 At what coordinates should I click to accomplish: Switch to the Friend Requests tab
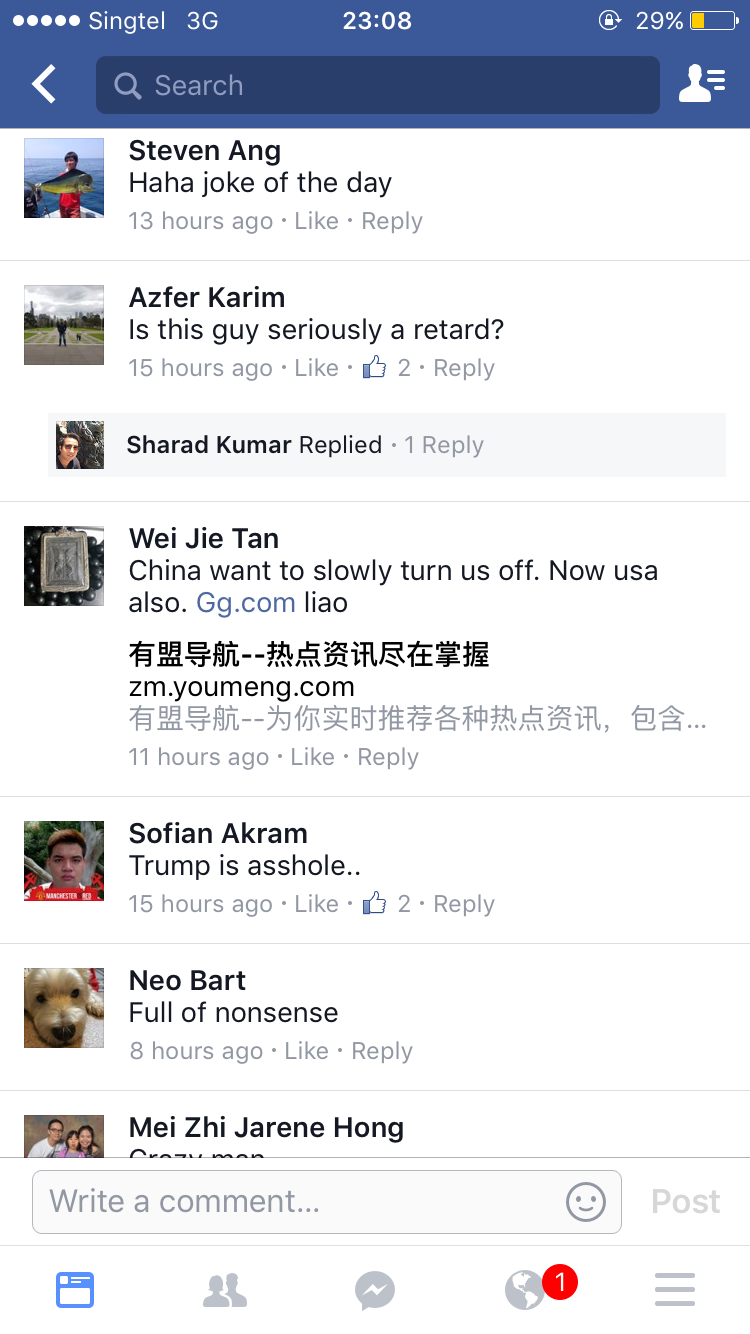point(225,1290)
